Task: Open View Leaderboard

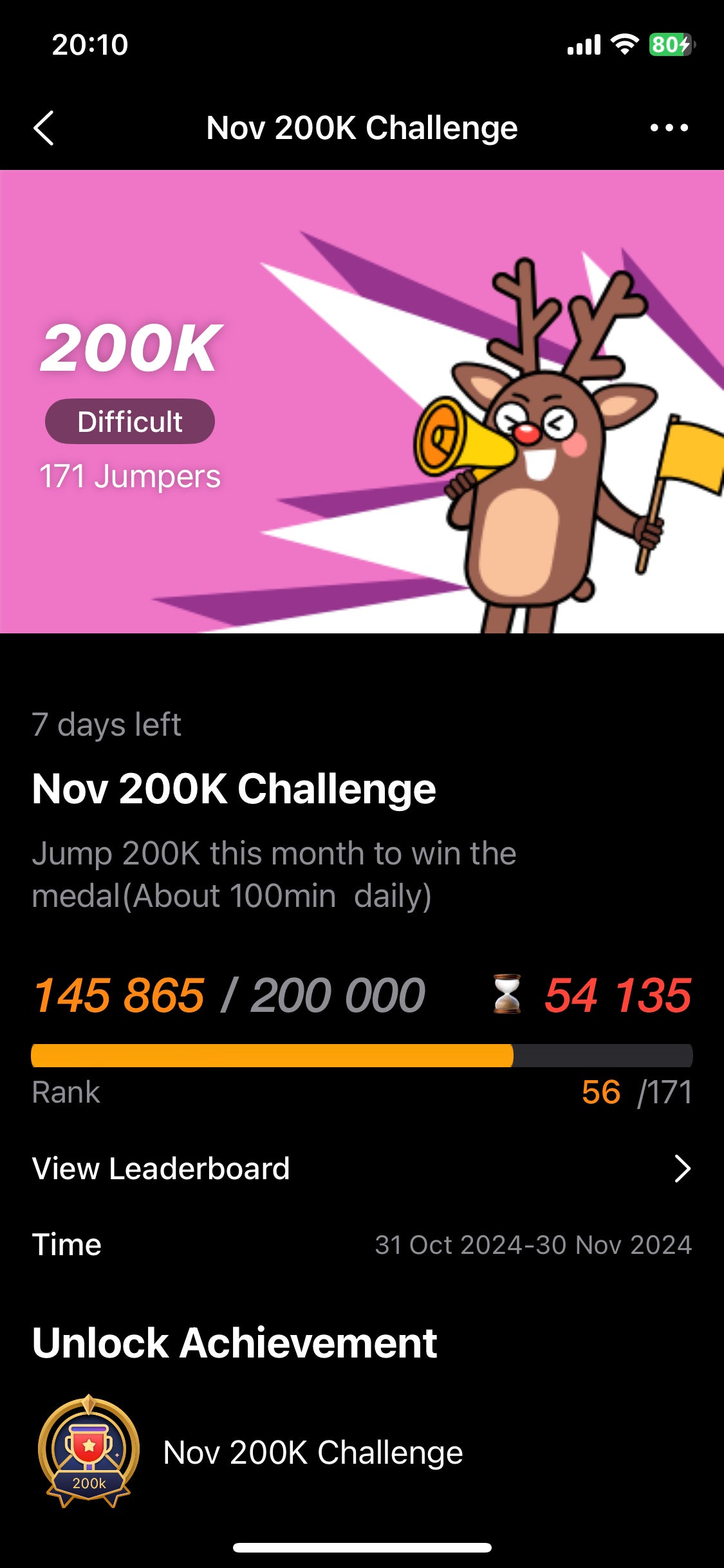Action: tap(362, 1168)
